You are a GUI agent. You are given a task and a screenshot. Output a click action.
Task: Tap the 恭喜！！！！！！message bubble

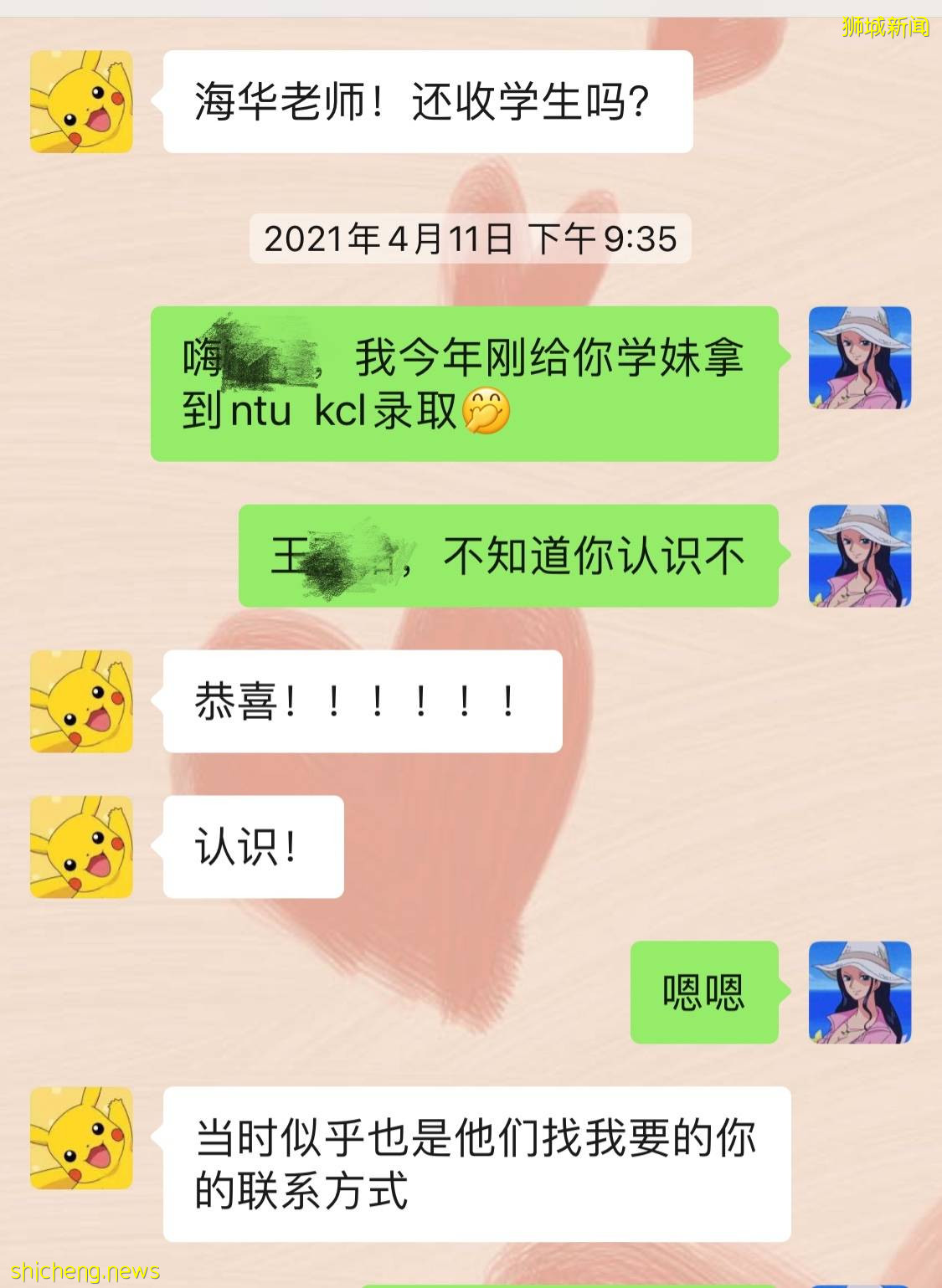click(360, 701)
